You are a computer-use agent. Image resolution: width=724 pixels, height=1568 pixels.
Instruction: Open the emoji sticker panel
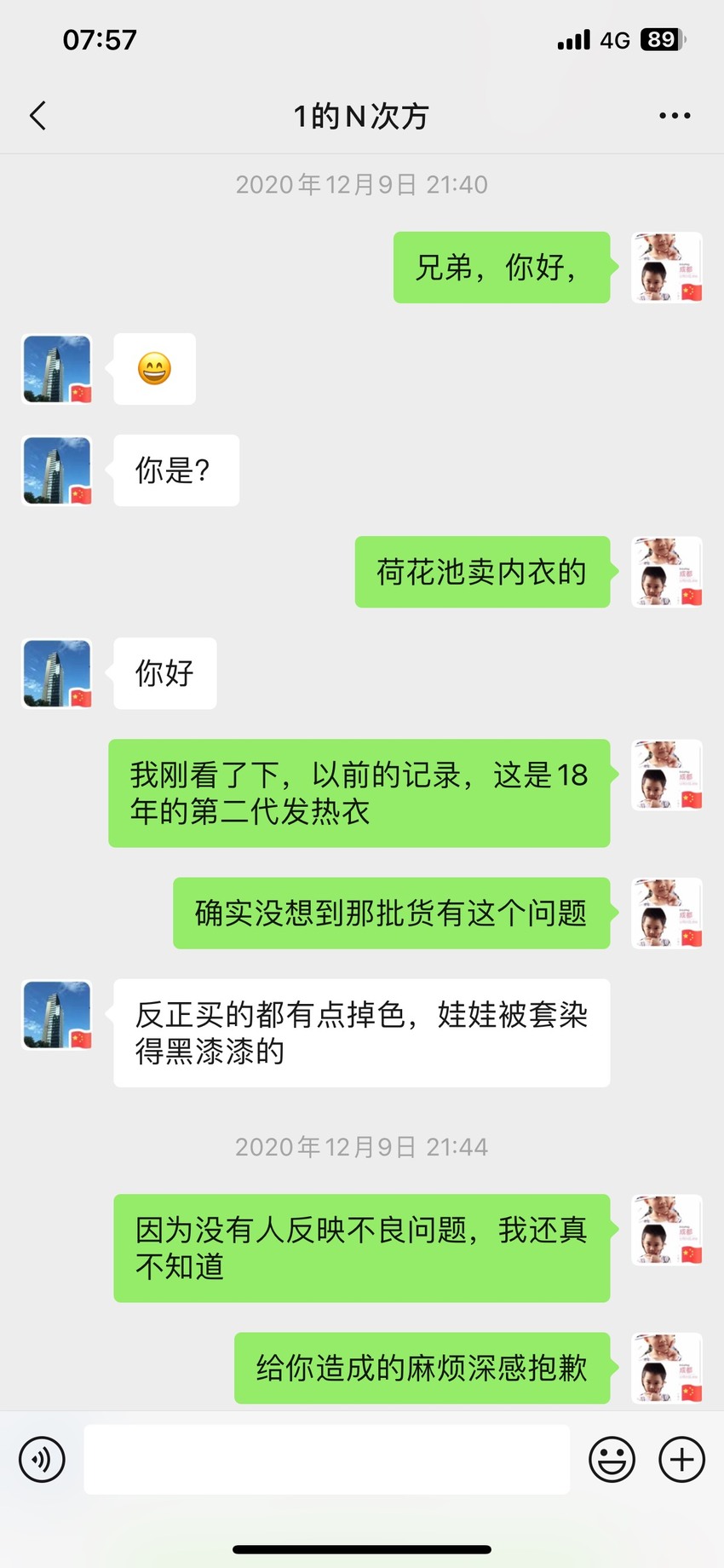(612, 1460)
